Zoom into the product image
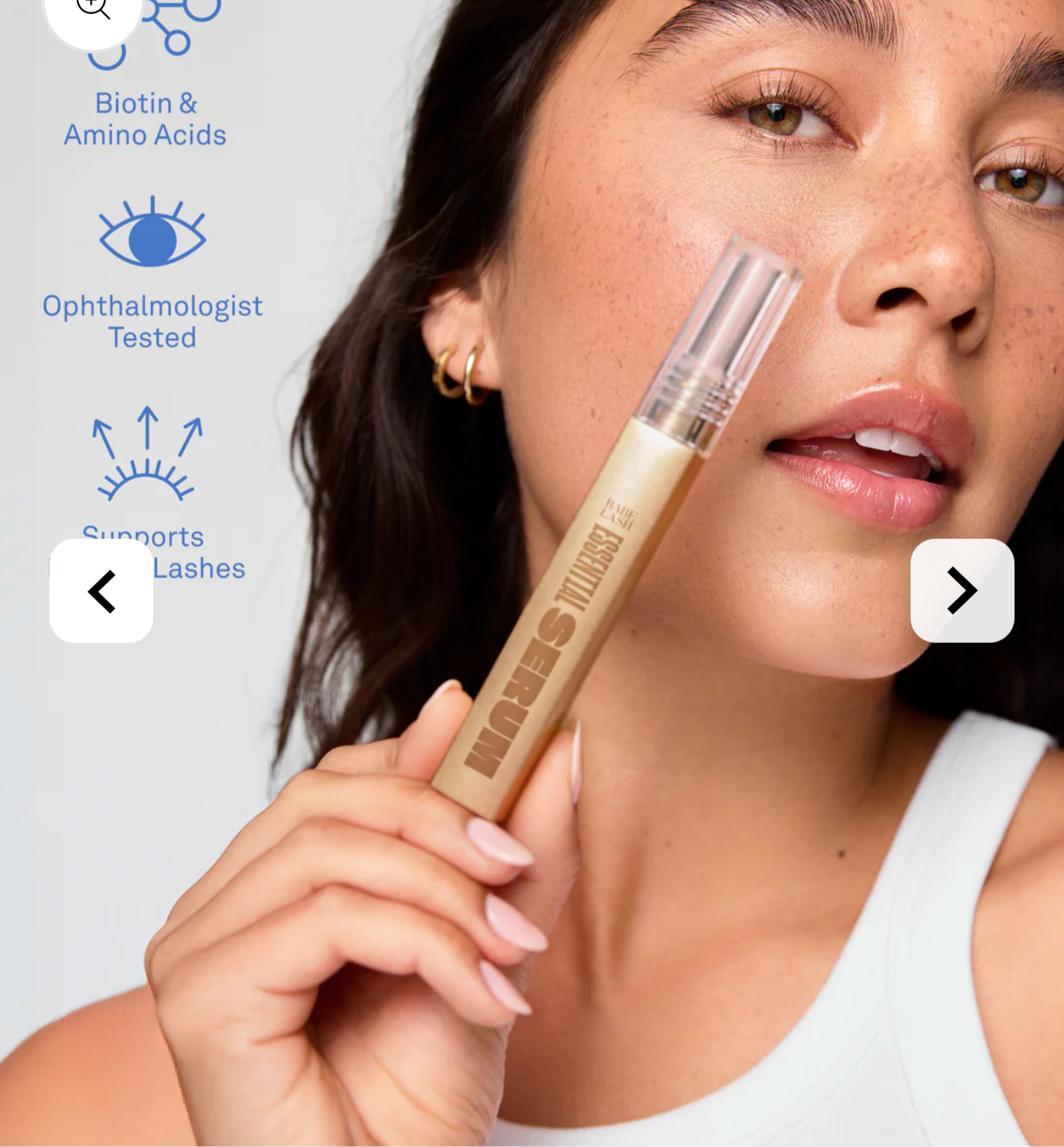 click(x=92, y=12)
